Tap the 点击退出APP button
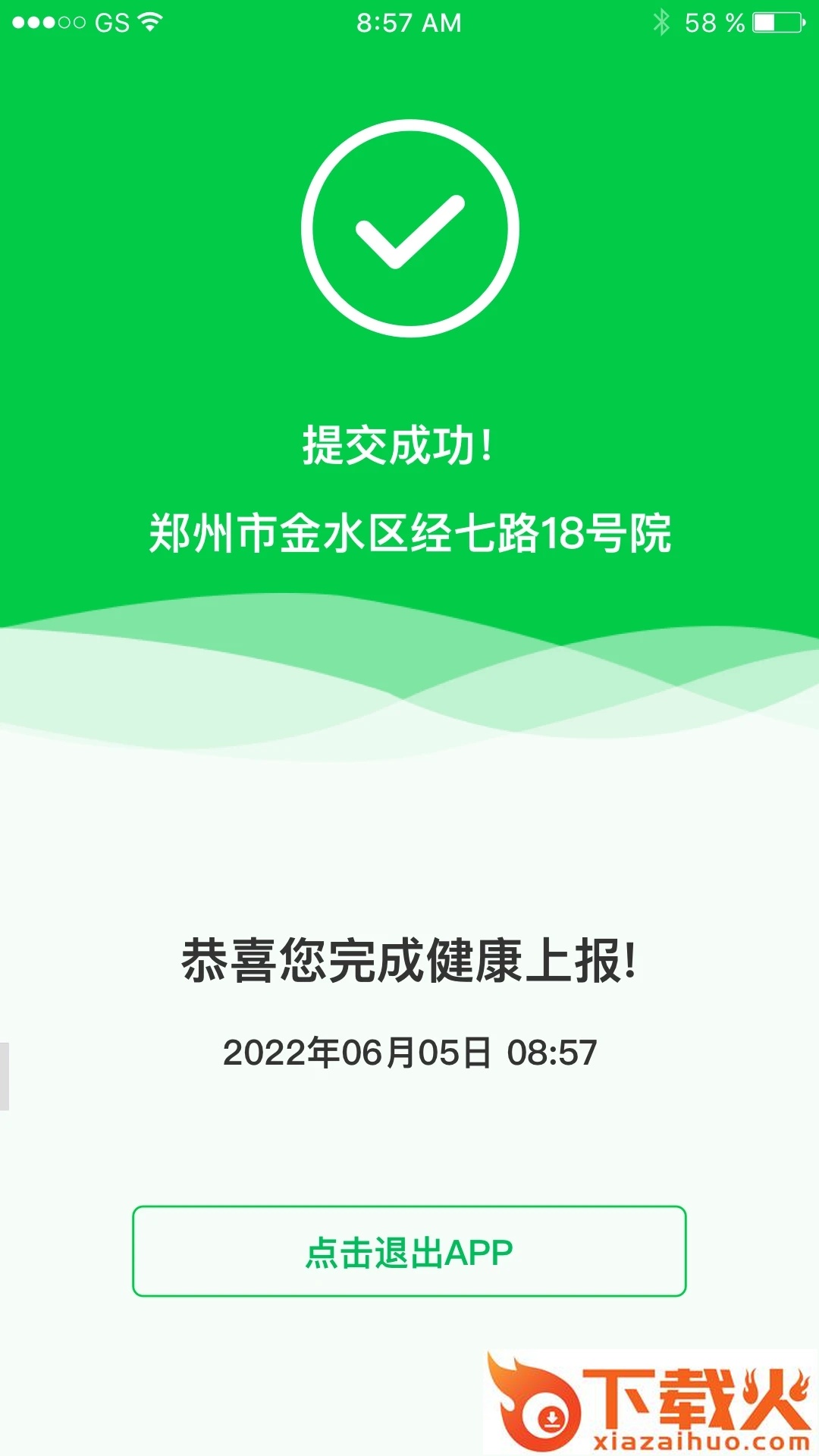The width and height of the screenshot is (819, 1456). pyautogui.click(x=409, y=1251)
